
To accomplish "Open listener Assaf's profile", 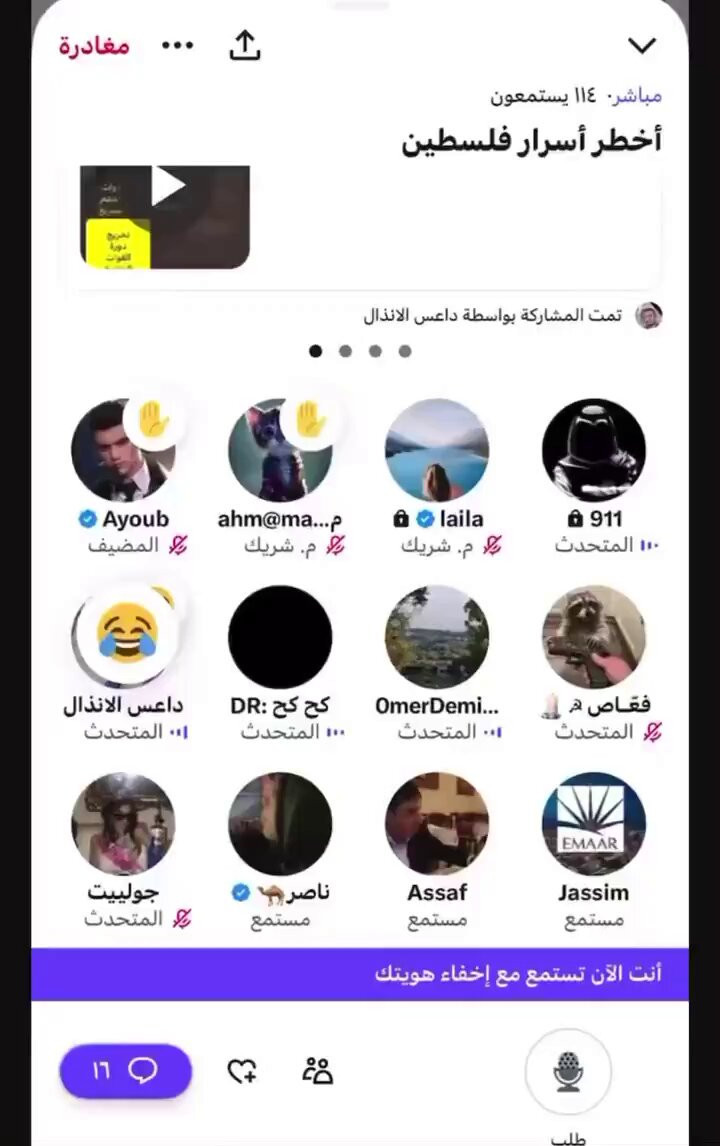I will click(437, 824).
